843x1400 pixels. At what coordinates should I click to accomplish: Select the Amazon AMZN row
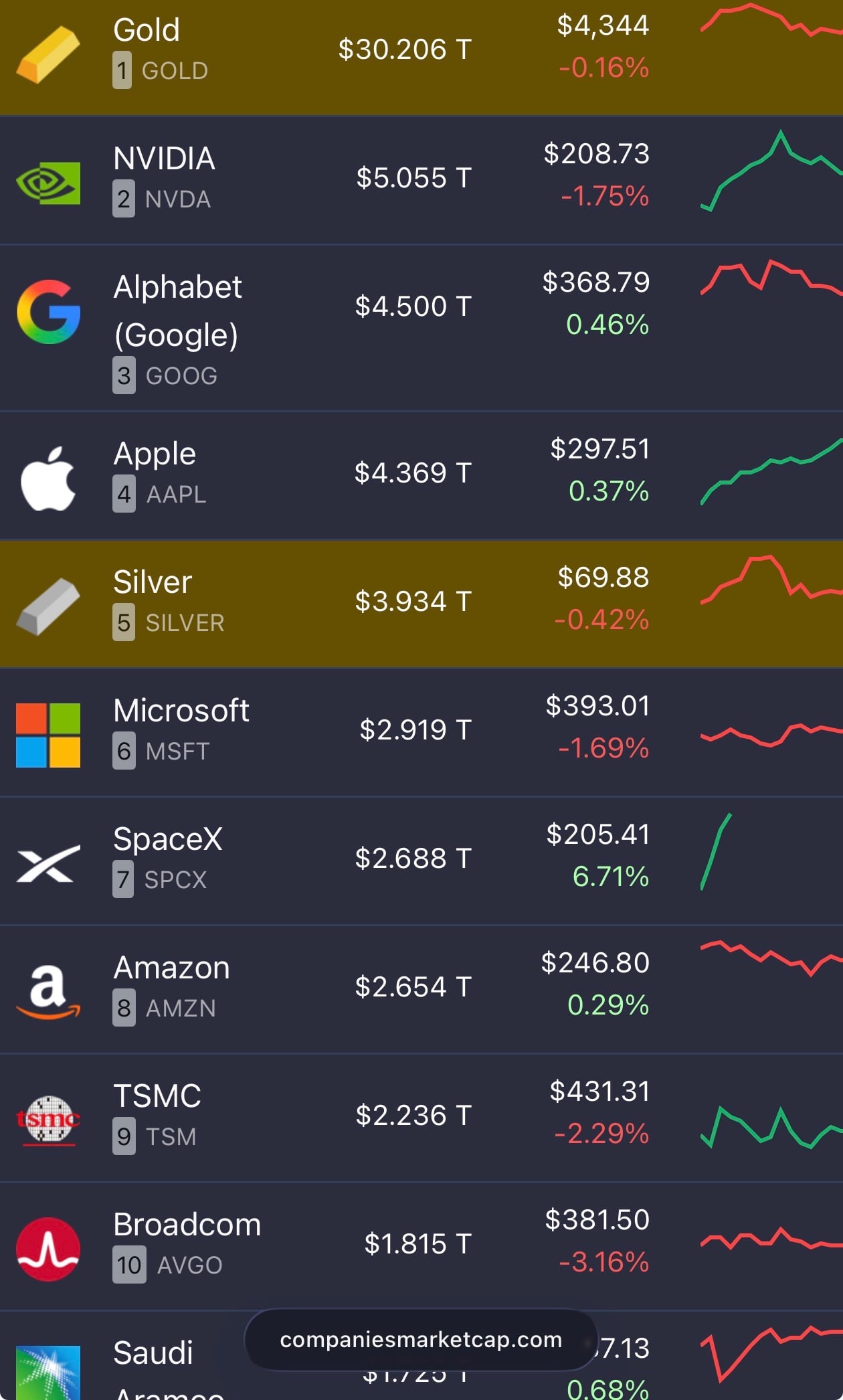click(x=421, y=989)
